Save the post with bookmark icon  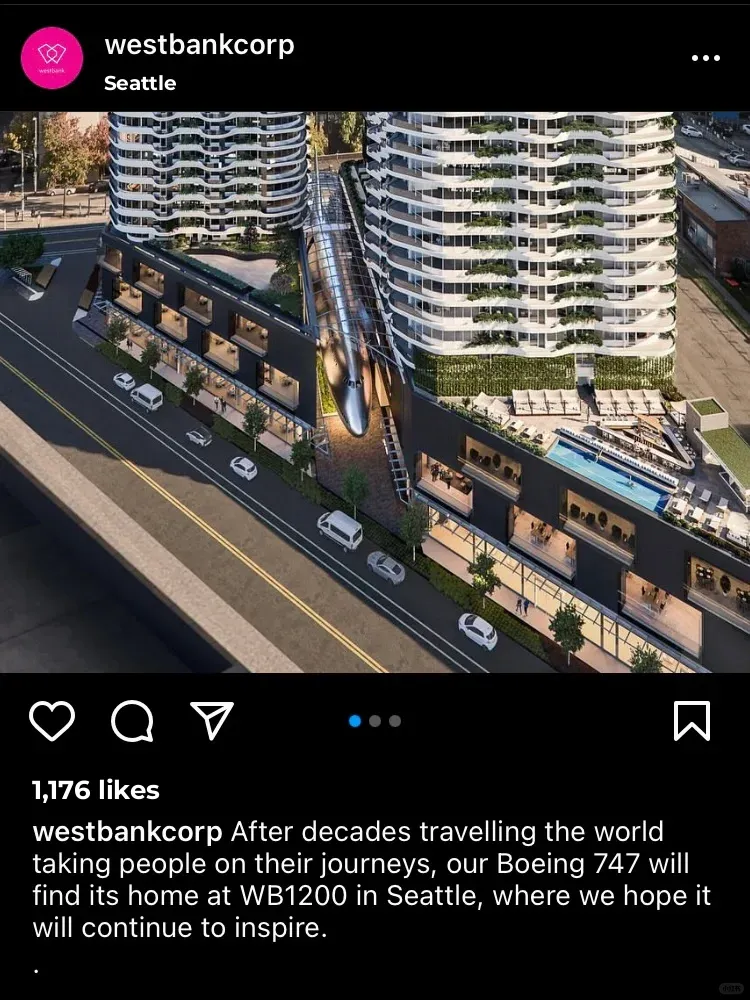pos(691,720)
